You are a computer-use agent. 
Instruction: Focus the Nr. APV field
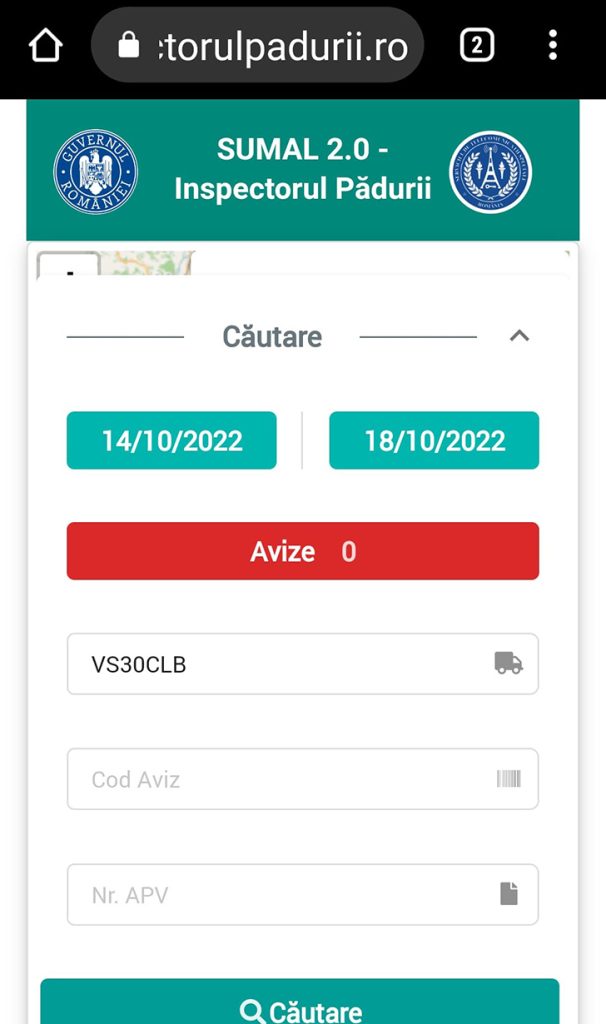pos(303,895)
